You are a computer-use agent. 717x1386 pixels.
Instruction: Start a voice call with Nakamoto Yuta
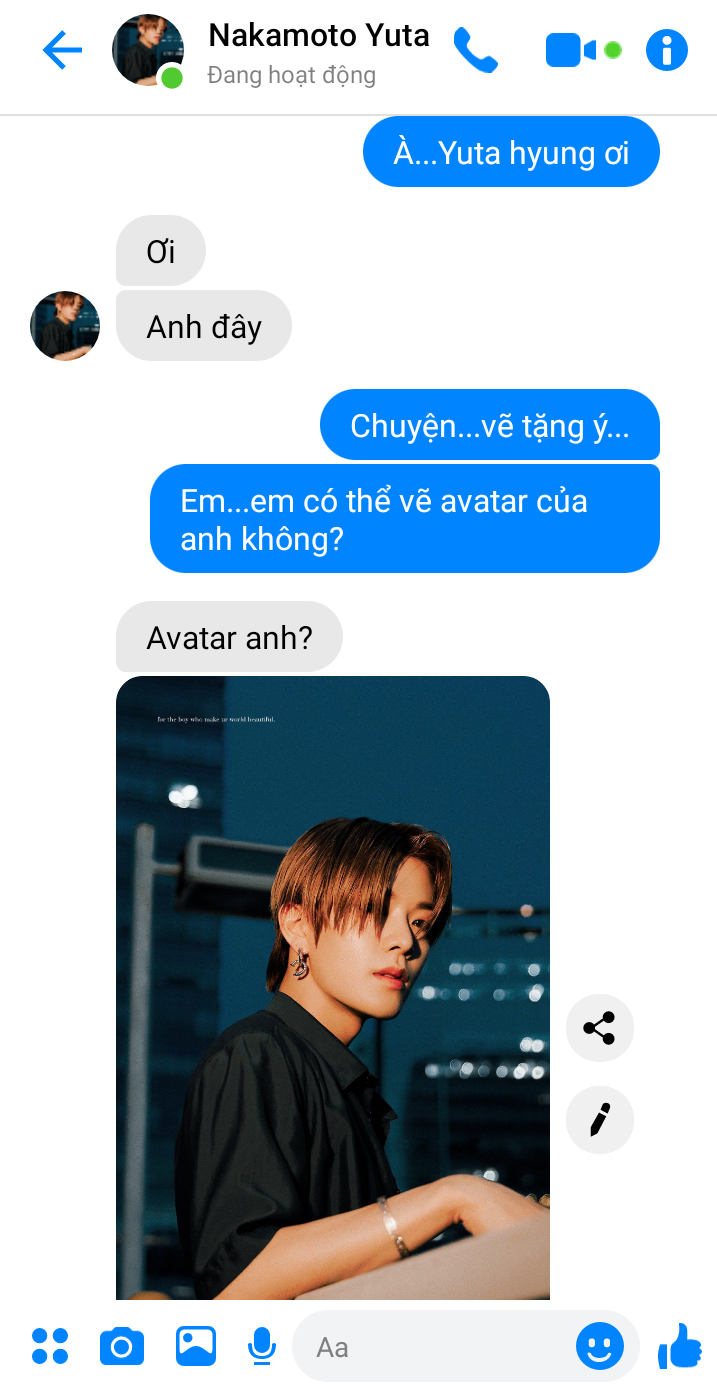pos(475,49)
